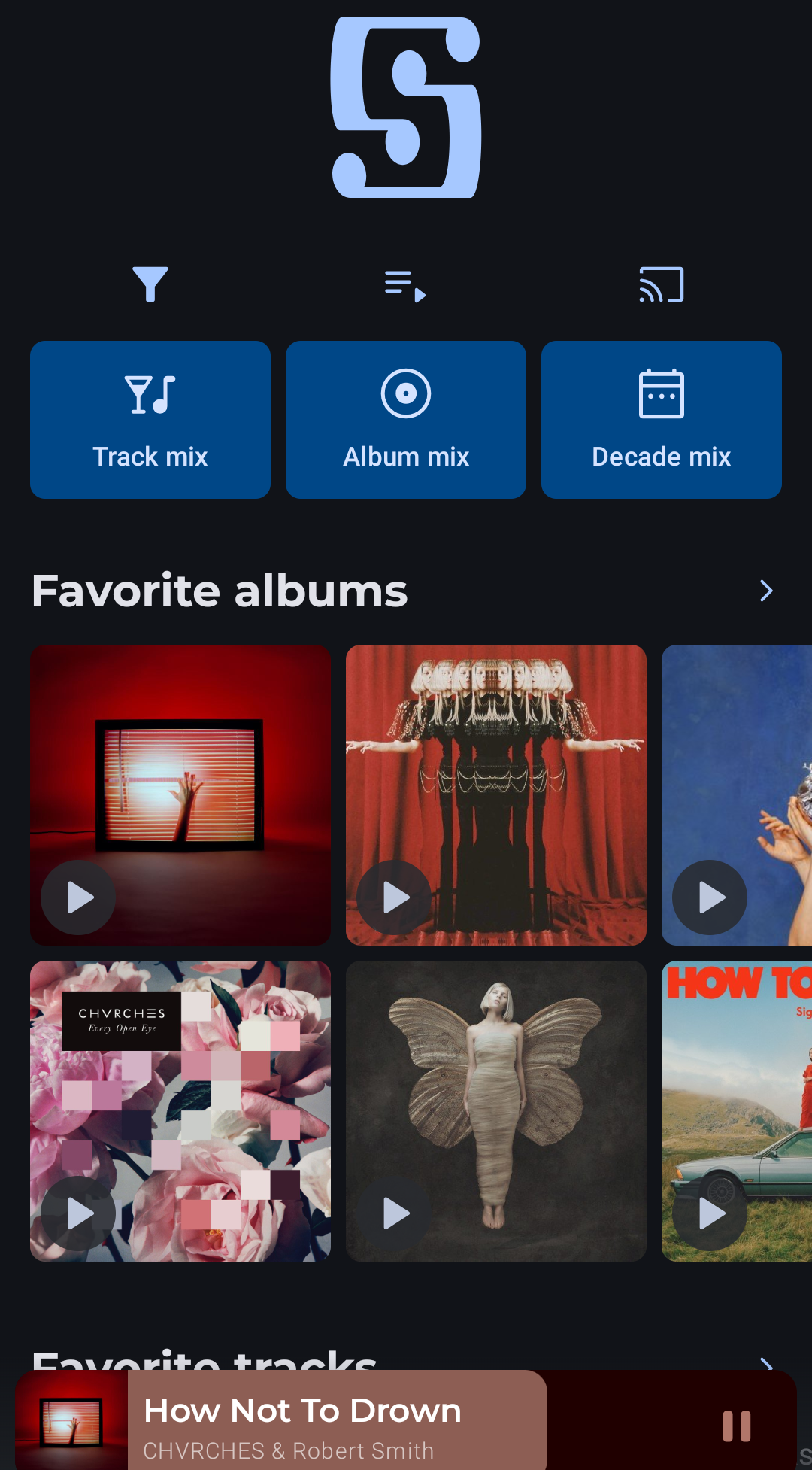
Task: Play the album with the car cover
Action: 710,1213
